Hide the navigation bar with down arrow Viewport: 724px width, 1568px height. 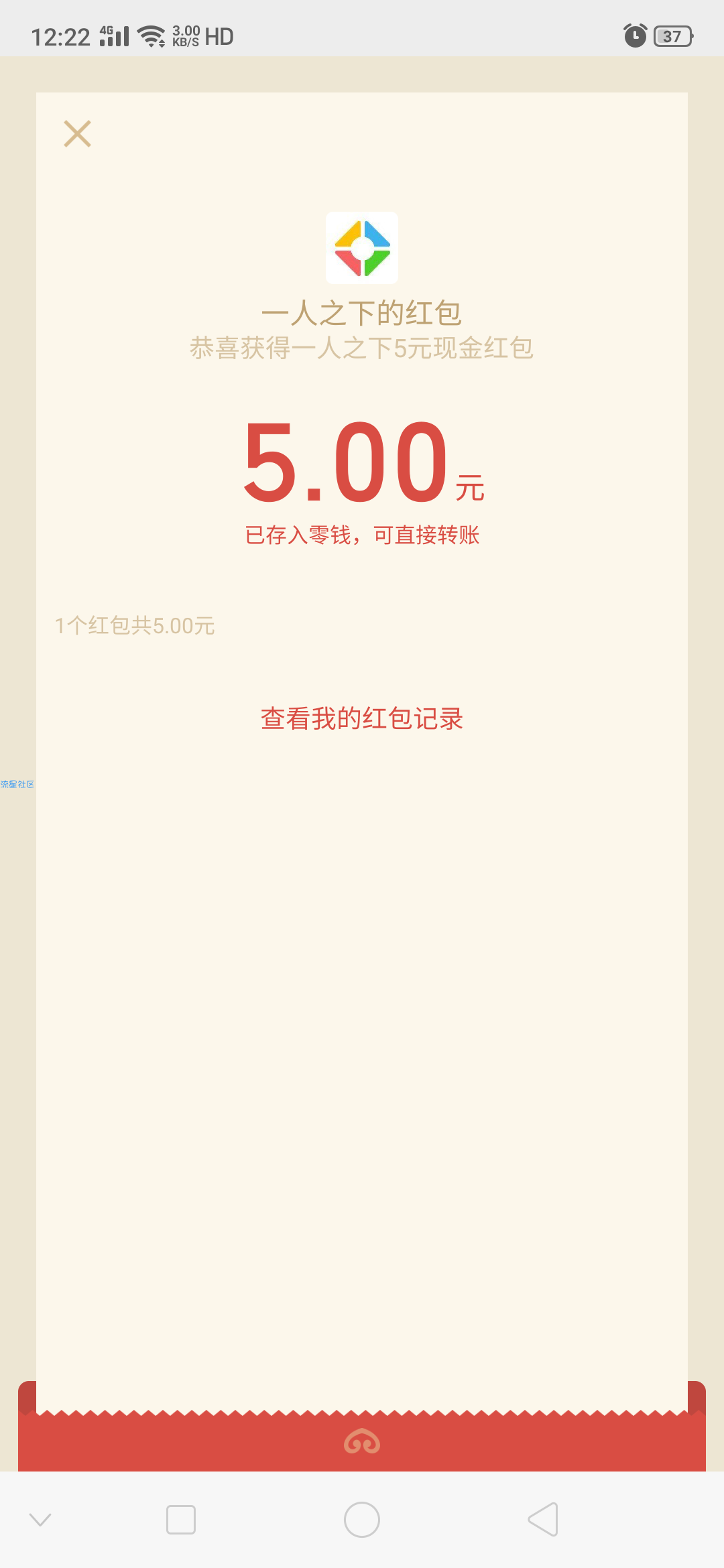click(40, 1519)
